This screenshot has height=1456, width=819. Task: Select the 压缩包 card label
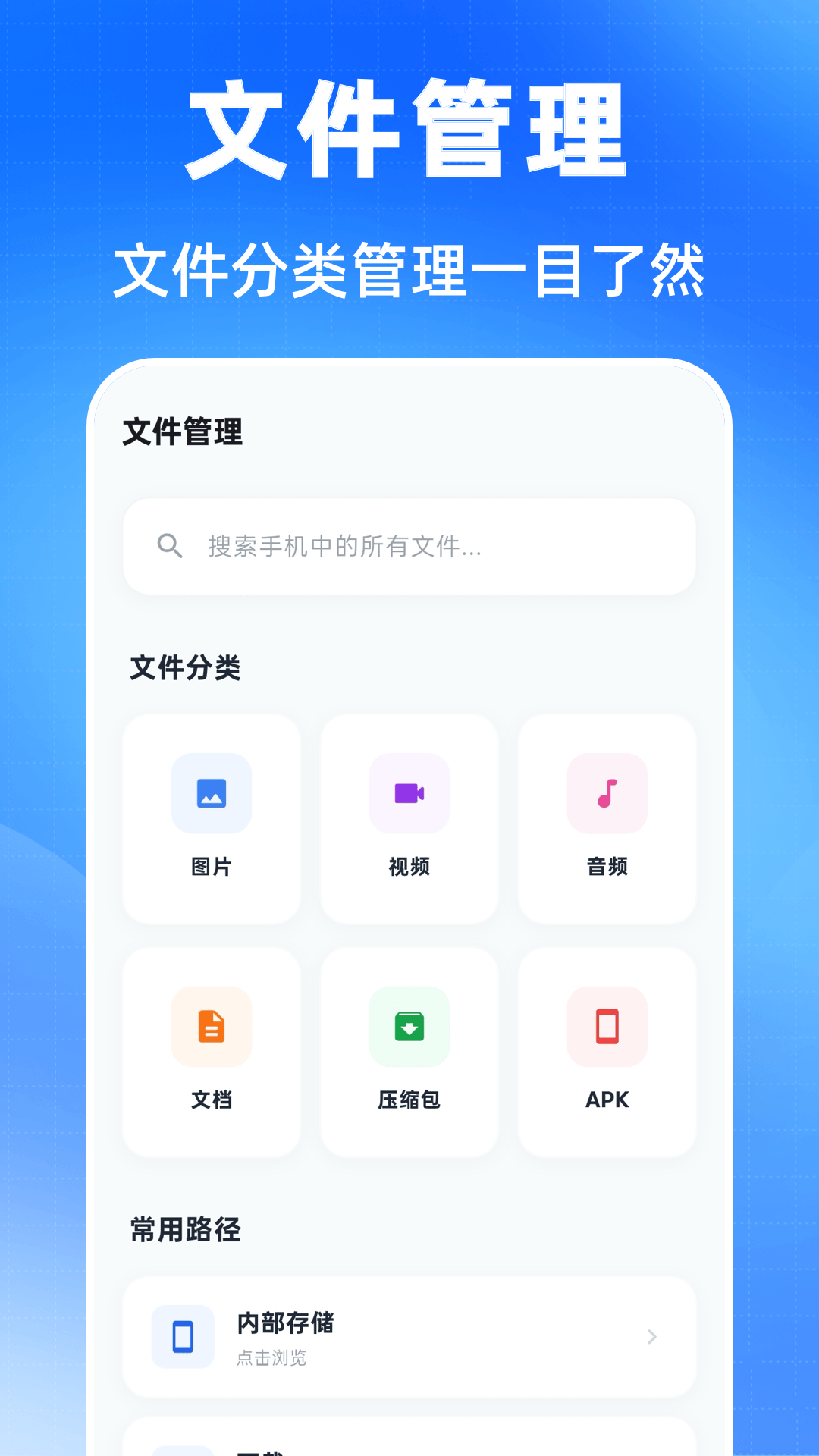point(409,1099)
